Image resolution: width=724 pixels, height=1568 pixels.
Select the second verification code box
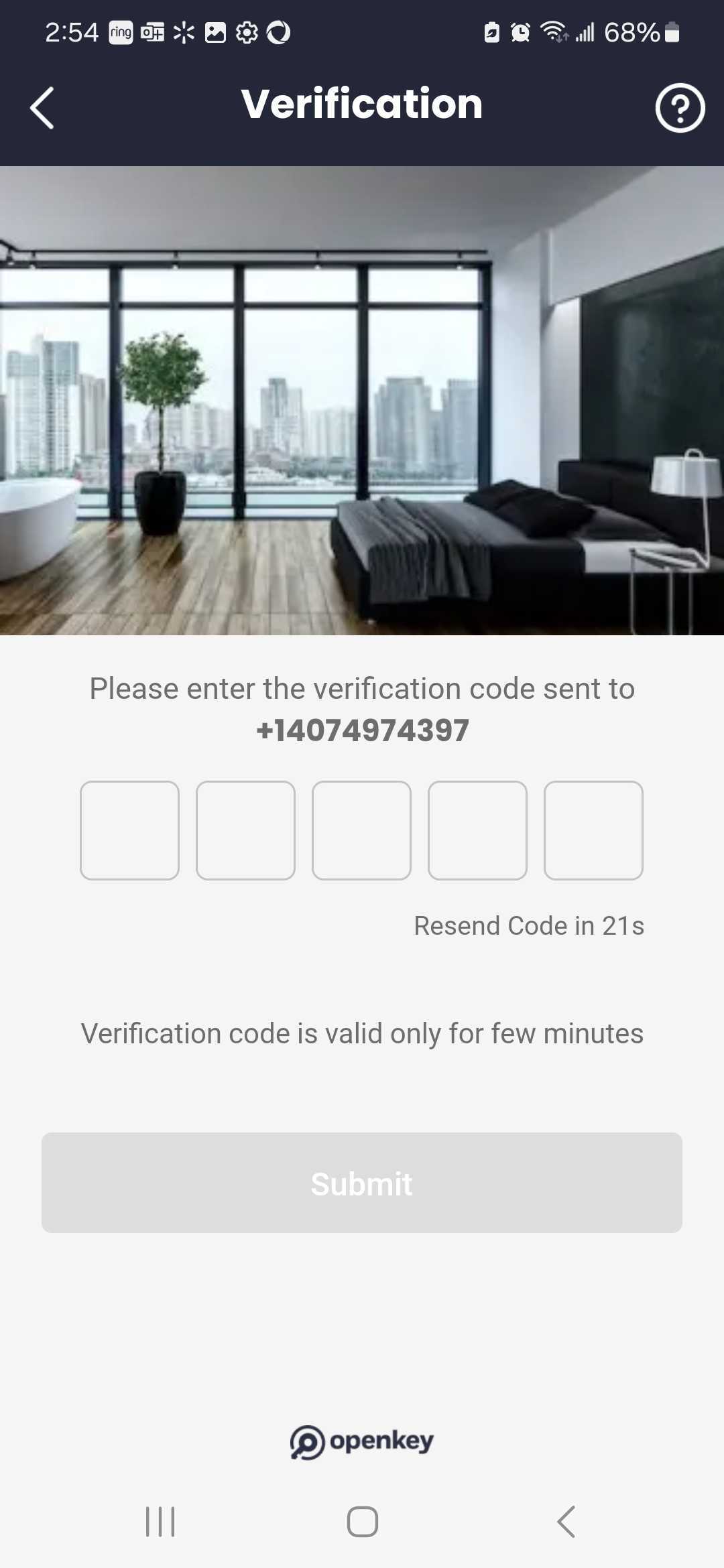coord(245,830)
